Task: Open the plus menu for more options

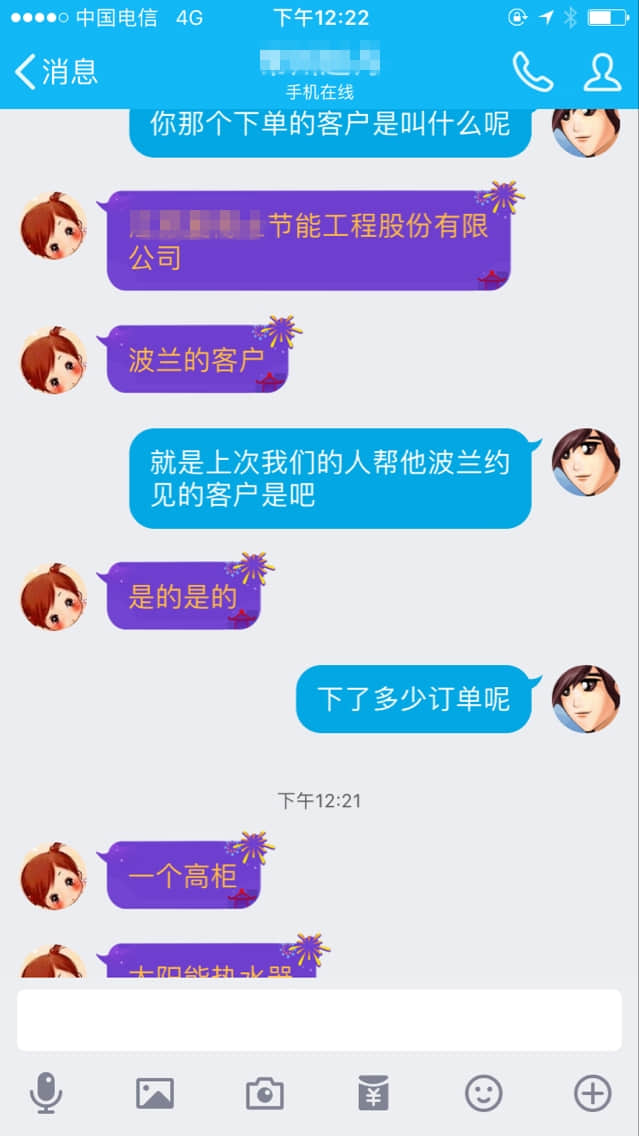Action: coord(593,1093)
